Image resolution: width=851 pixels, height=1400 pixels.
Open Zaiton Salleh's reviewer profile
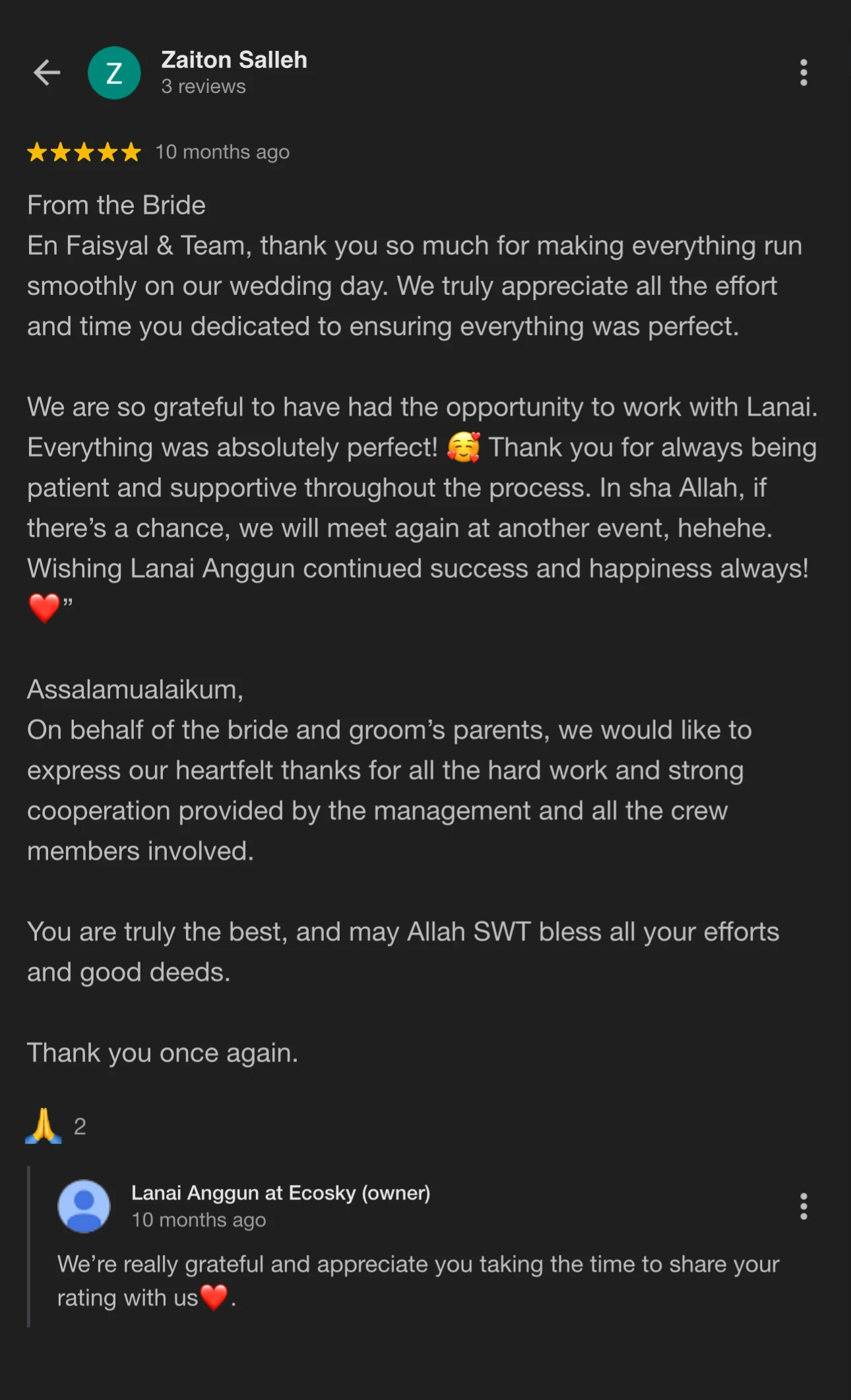[x=234, y=61]
